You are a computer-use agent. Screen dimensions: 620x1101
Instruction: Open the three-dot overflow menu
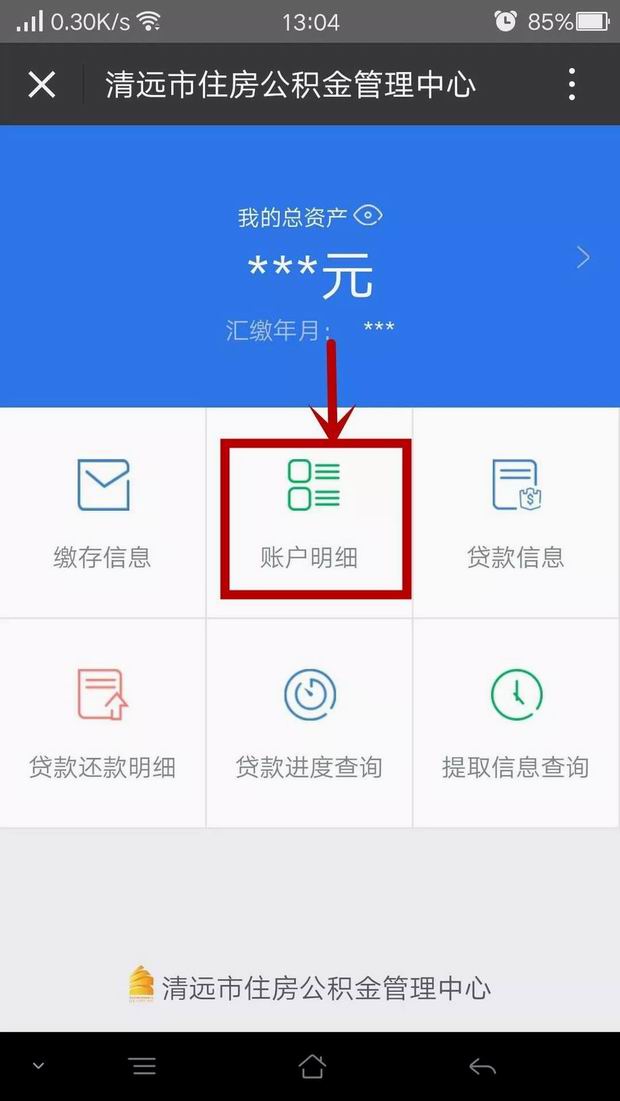572,84
